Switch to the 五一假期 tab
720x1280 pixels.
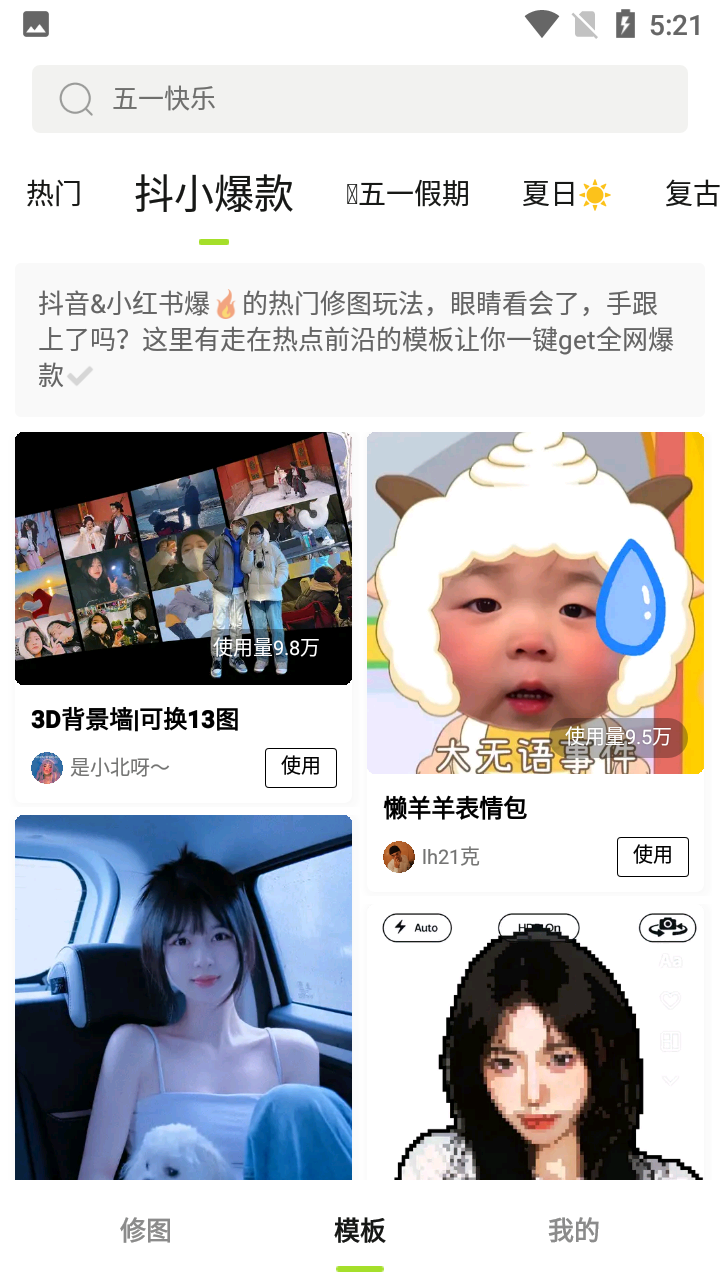(408, 193)
